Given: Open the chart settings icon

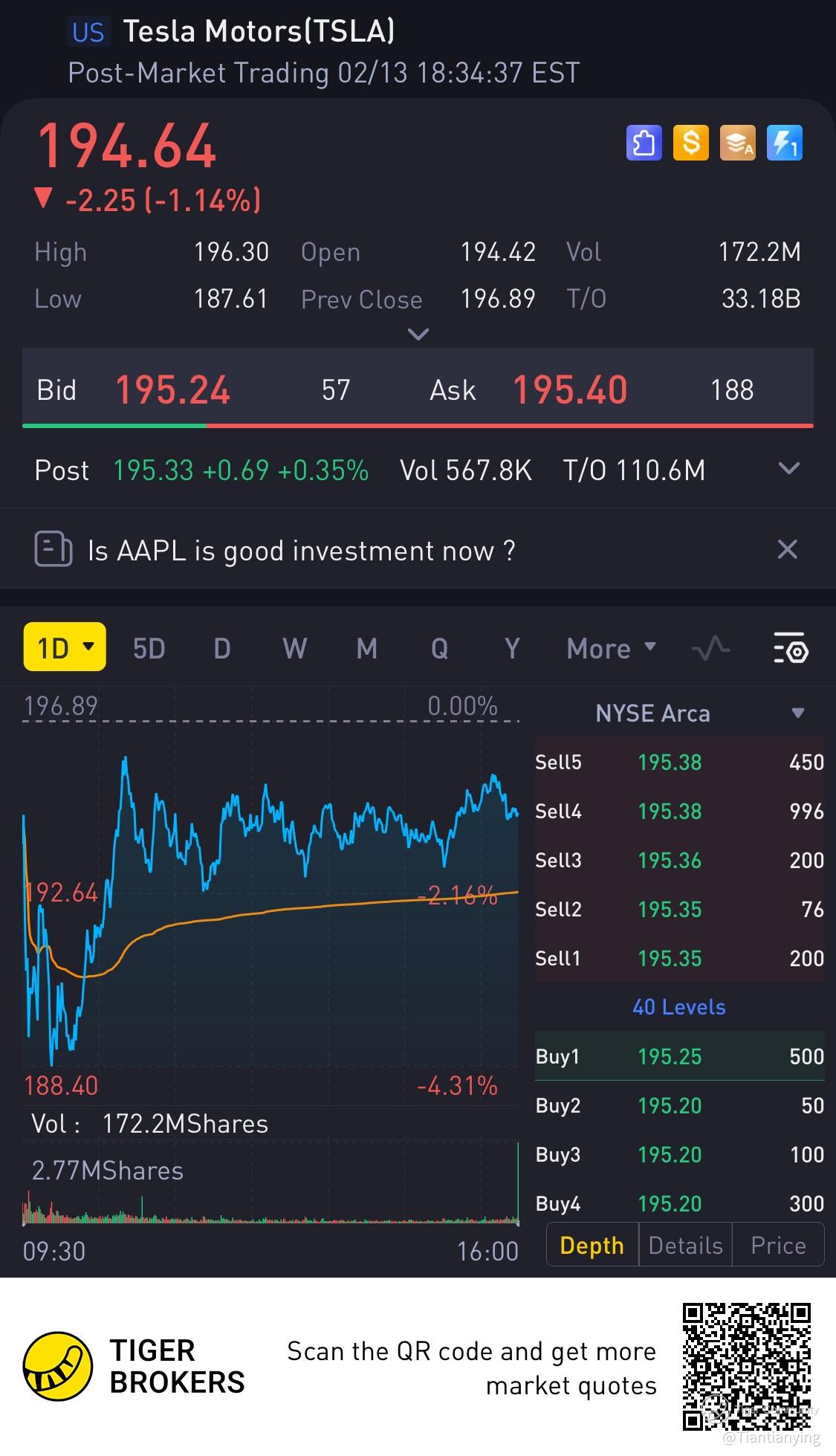Looking at the screenshot, I should (791, 648).
